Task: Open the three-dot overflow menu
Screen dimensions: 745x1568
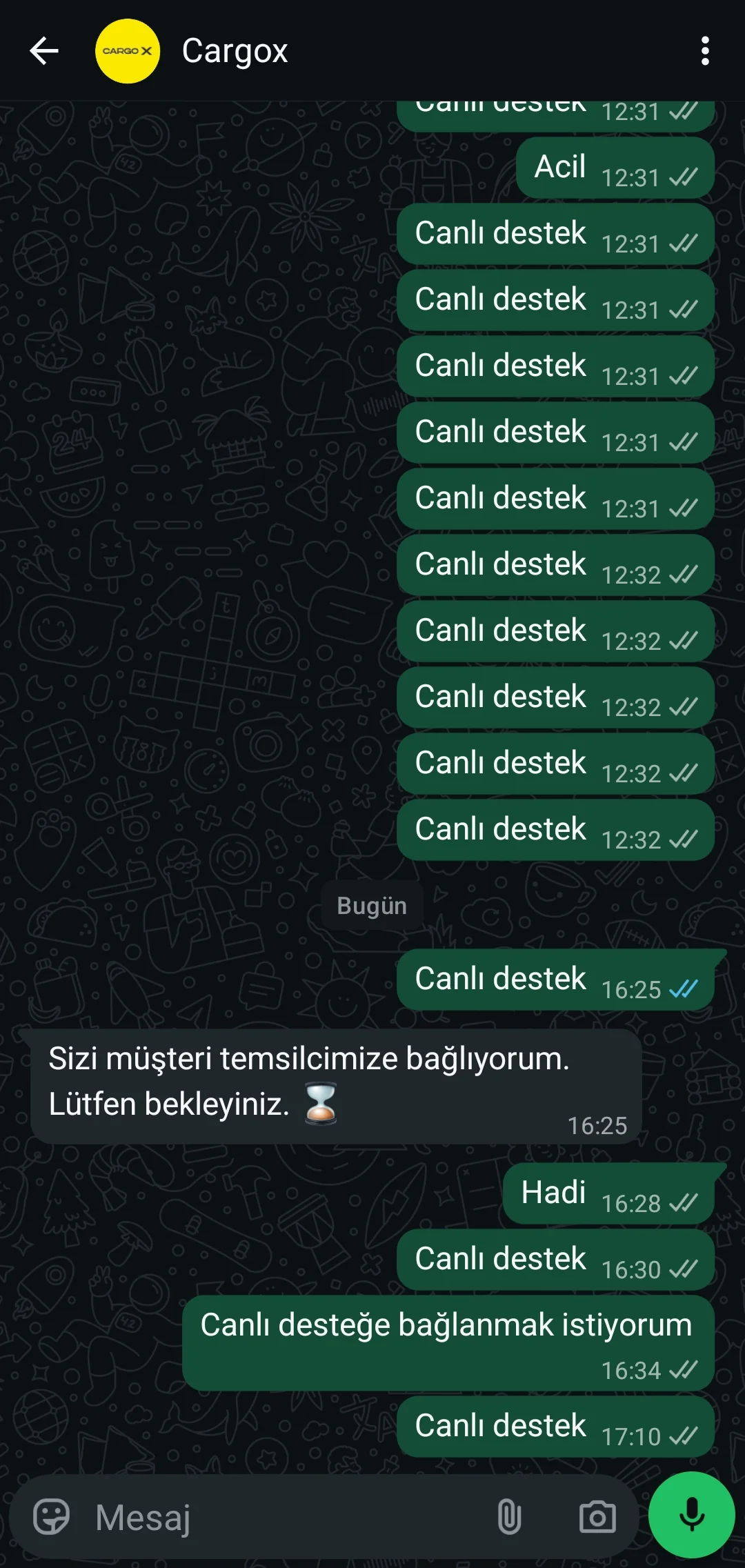Action: pyautogui.click(x=704, y=51)
